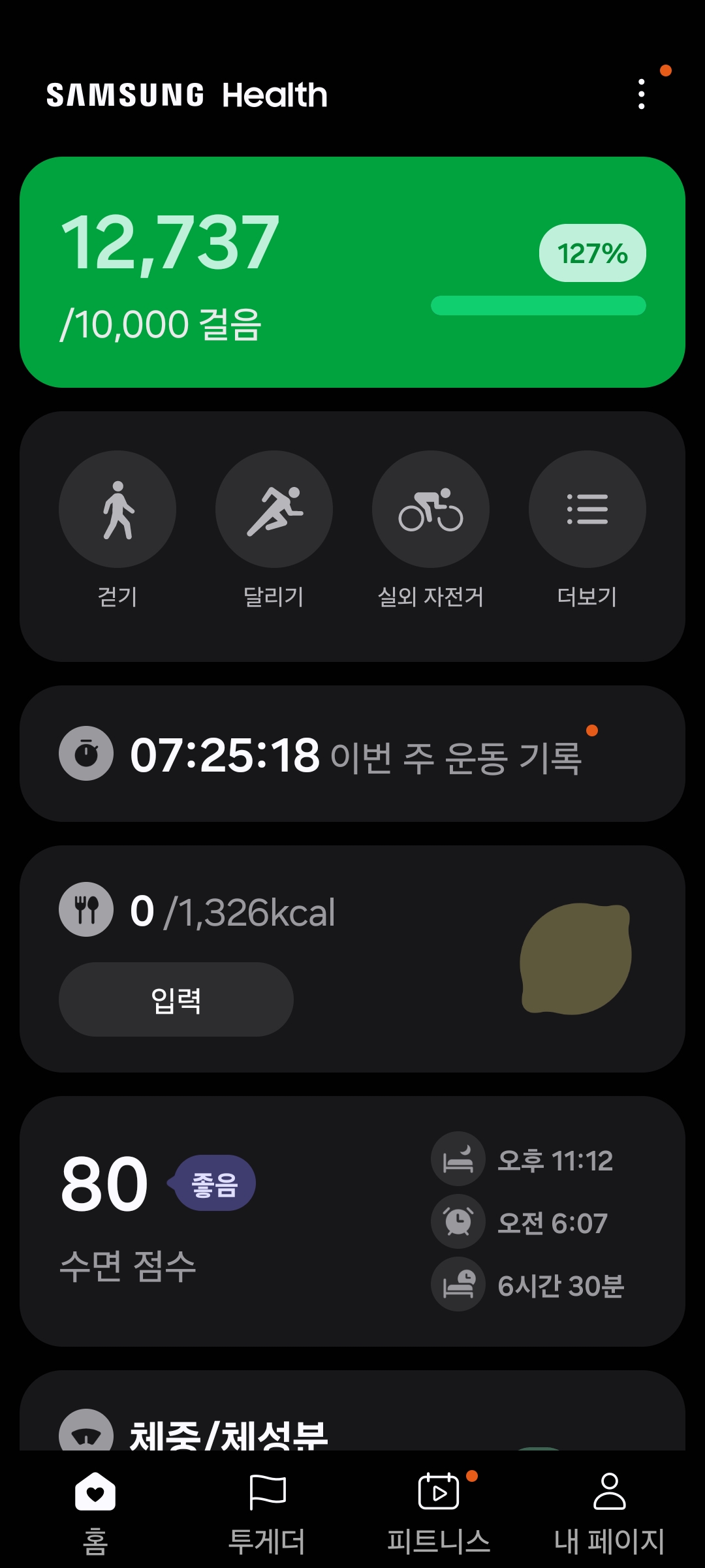Image resolution: width=705 pixels, height=1568 pixels.
Task: Open more exercises (더보기)
Action: pos(587,510)
